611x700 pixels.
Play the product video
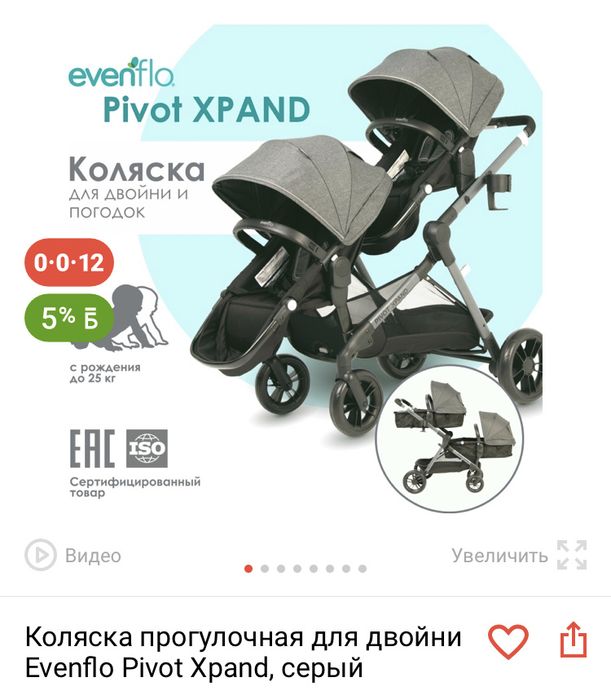73,555
